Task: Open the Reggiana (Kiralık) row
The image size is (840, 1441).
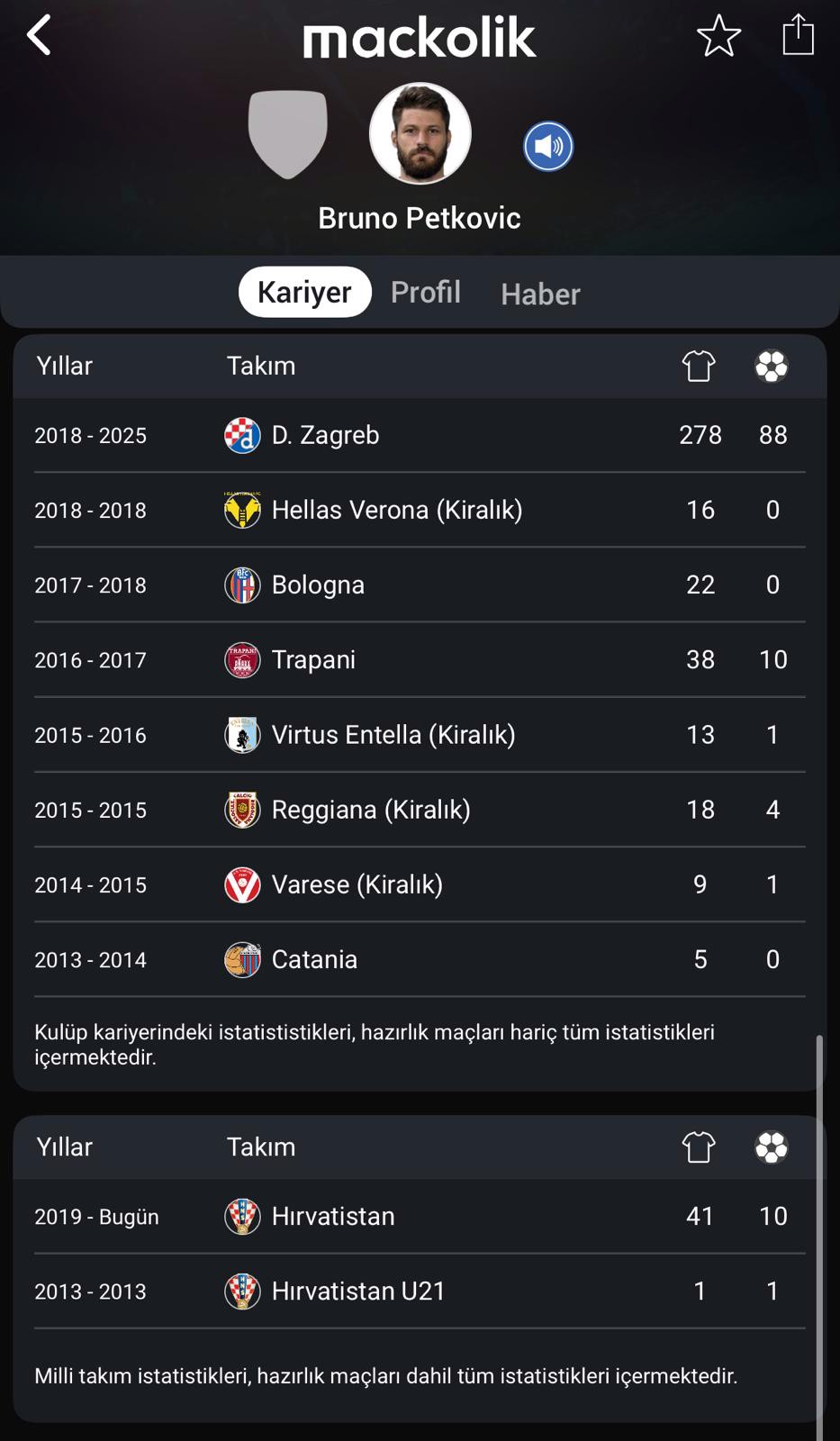Action: [x=420, y=810]
